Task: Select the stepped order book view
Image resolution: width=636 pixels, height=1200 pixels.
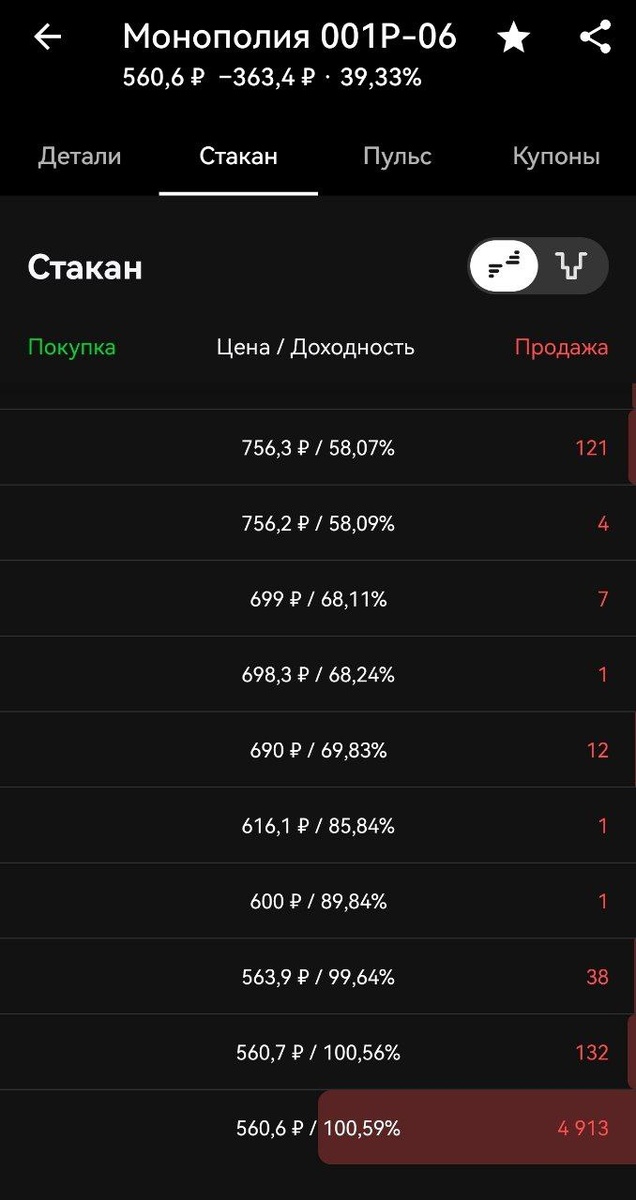Action: [x=505, y=266]
